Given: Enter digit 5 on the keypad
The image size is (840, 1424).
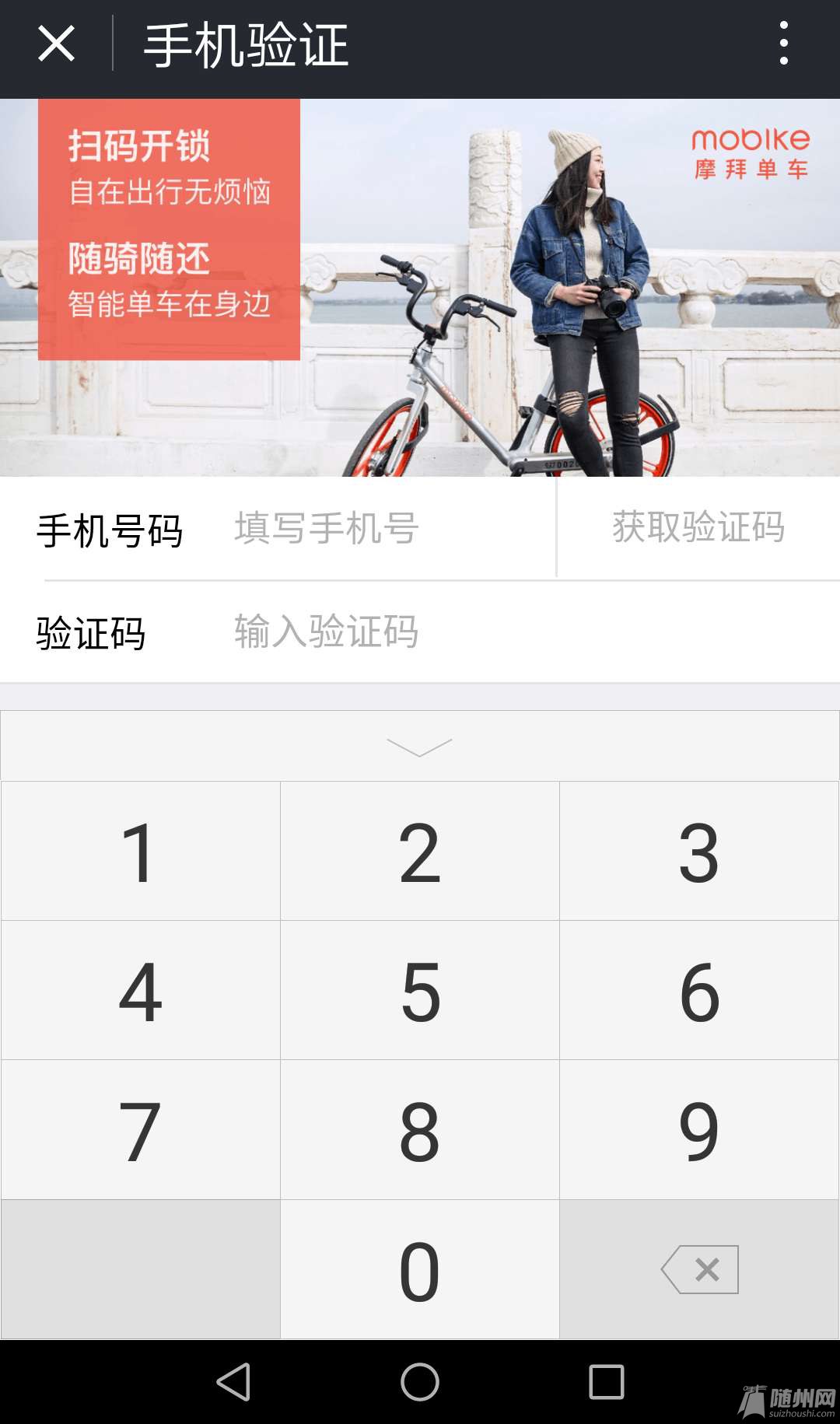Looking at the screenshot, I should click(x=419, y=991).
